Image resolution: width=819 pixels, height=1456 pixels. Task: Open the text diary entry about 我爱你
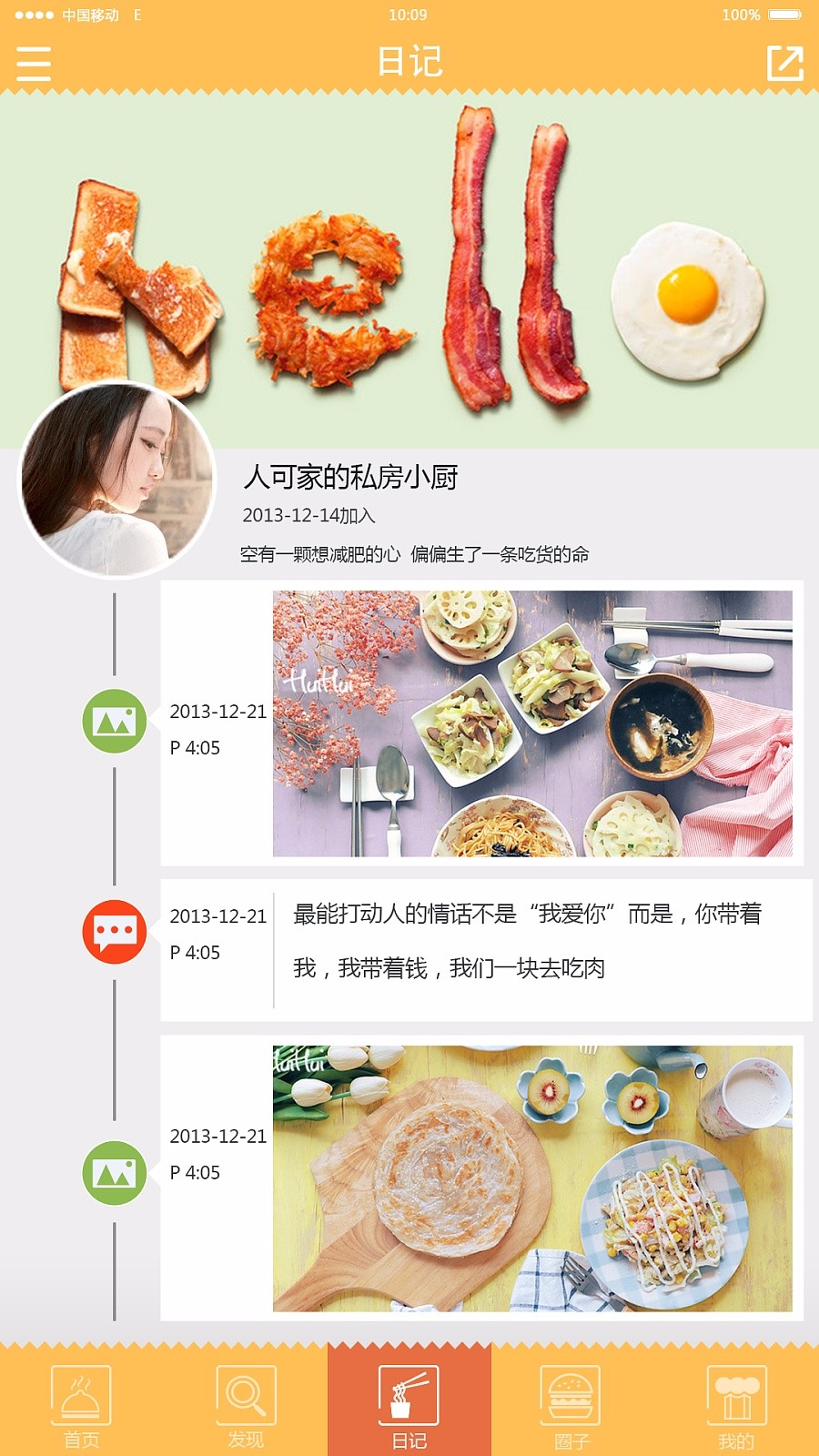click(528, 941)
